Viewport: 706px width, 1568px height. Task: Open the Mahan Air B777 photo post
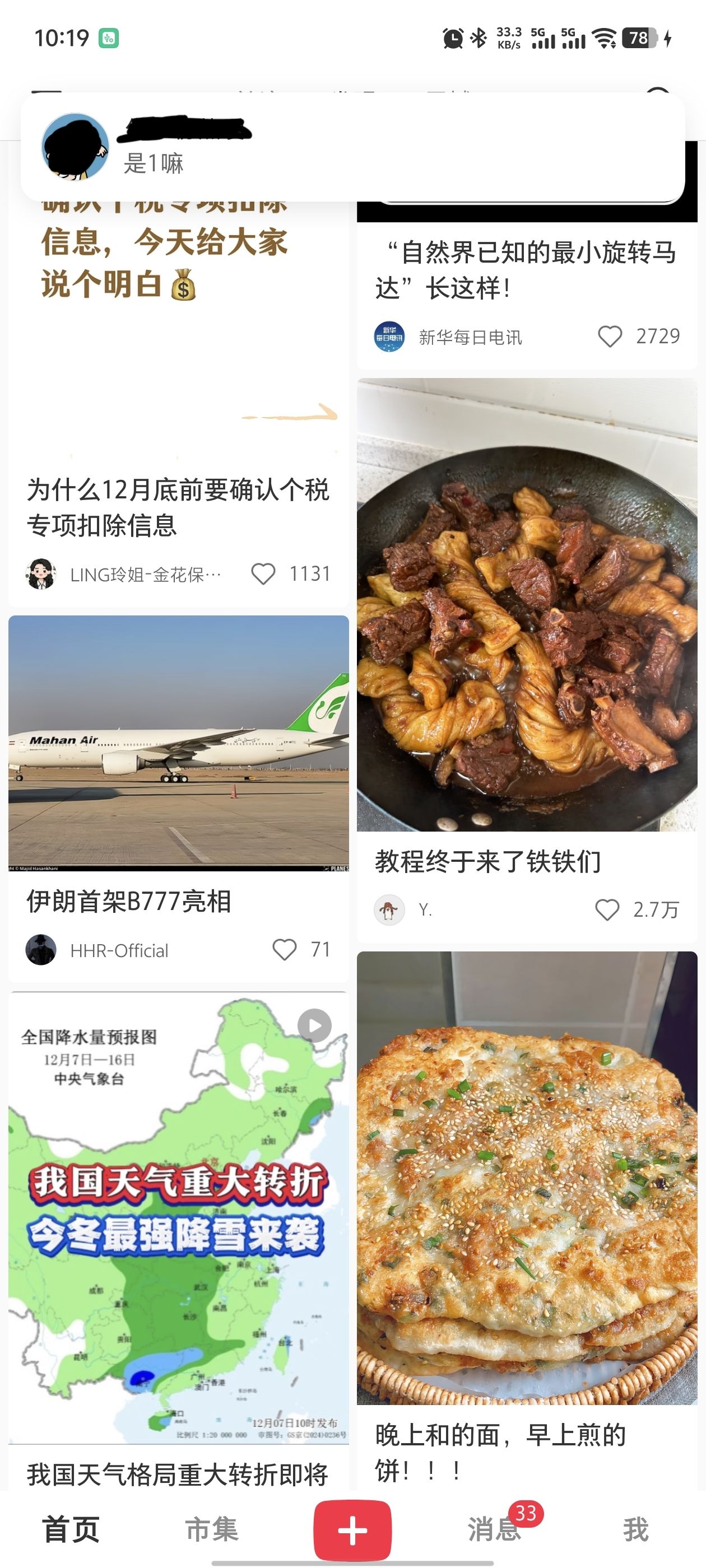(179, 743)
